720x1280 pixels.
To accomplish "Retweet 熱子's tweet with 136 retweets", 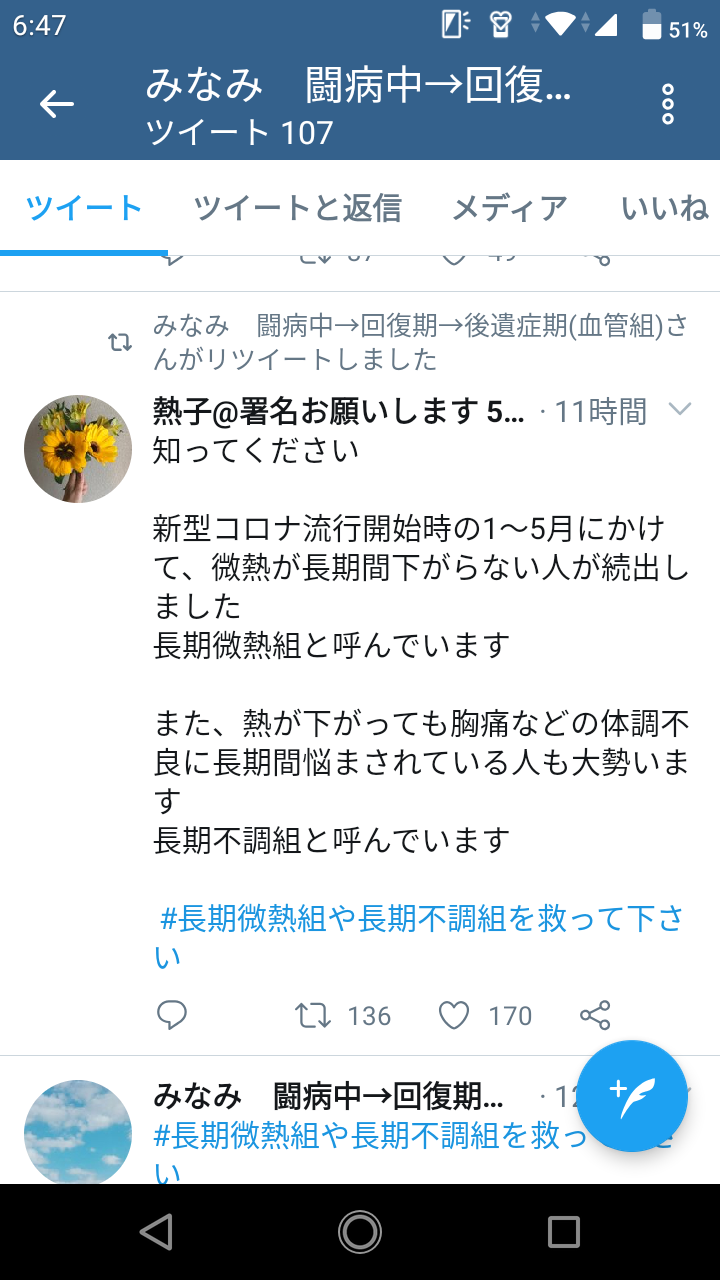I will pyautogui.click(x=313, y=1016).
